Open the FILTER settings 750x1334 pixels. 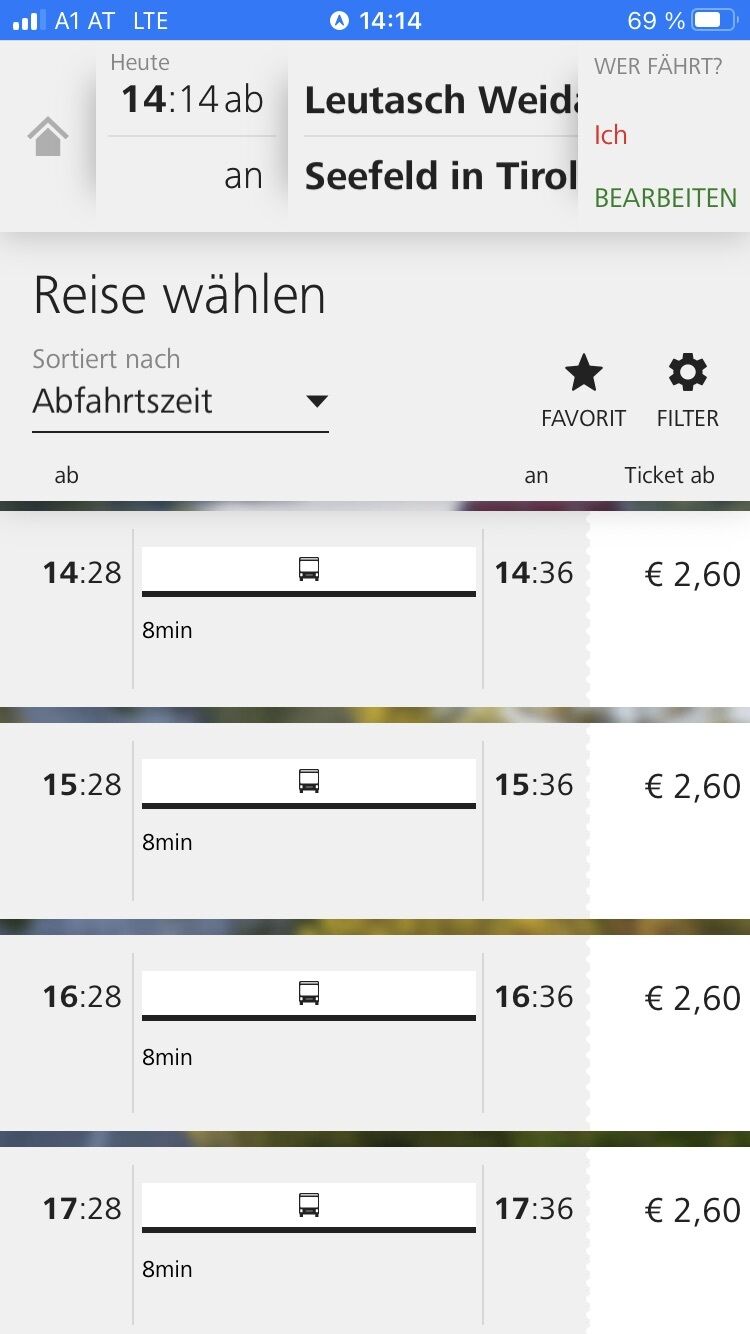[687, 391]
